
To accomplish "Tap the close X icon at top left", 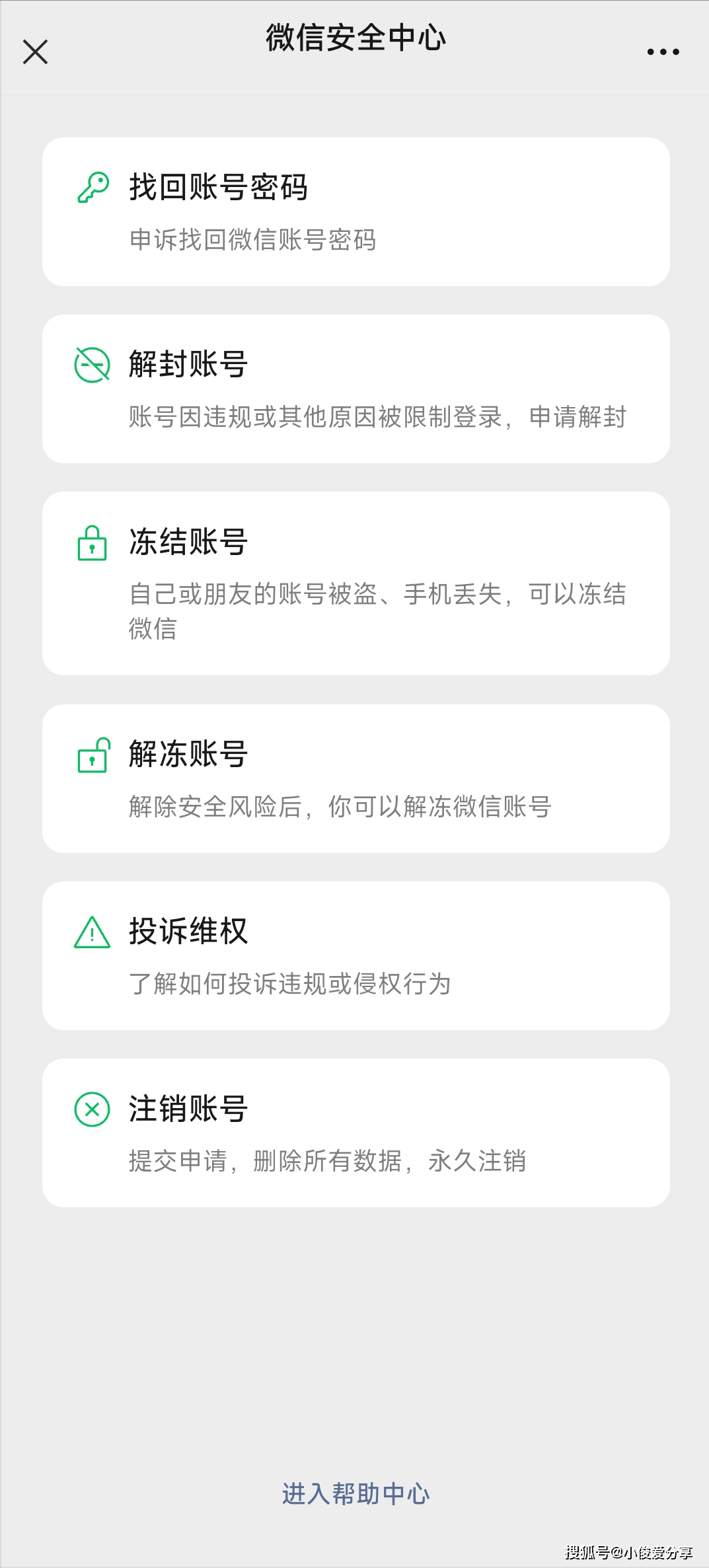I will 35,51.
